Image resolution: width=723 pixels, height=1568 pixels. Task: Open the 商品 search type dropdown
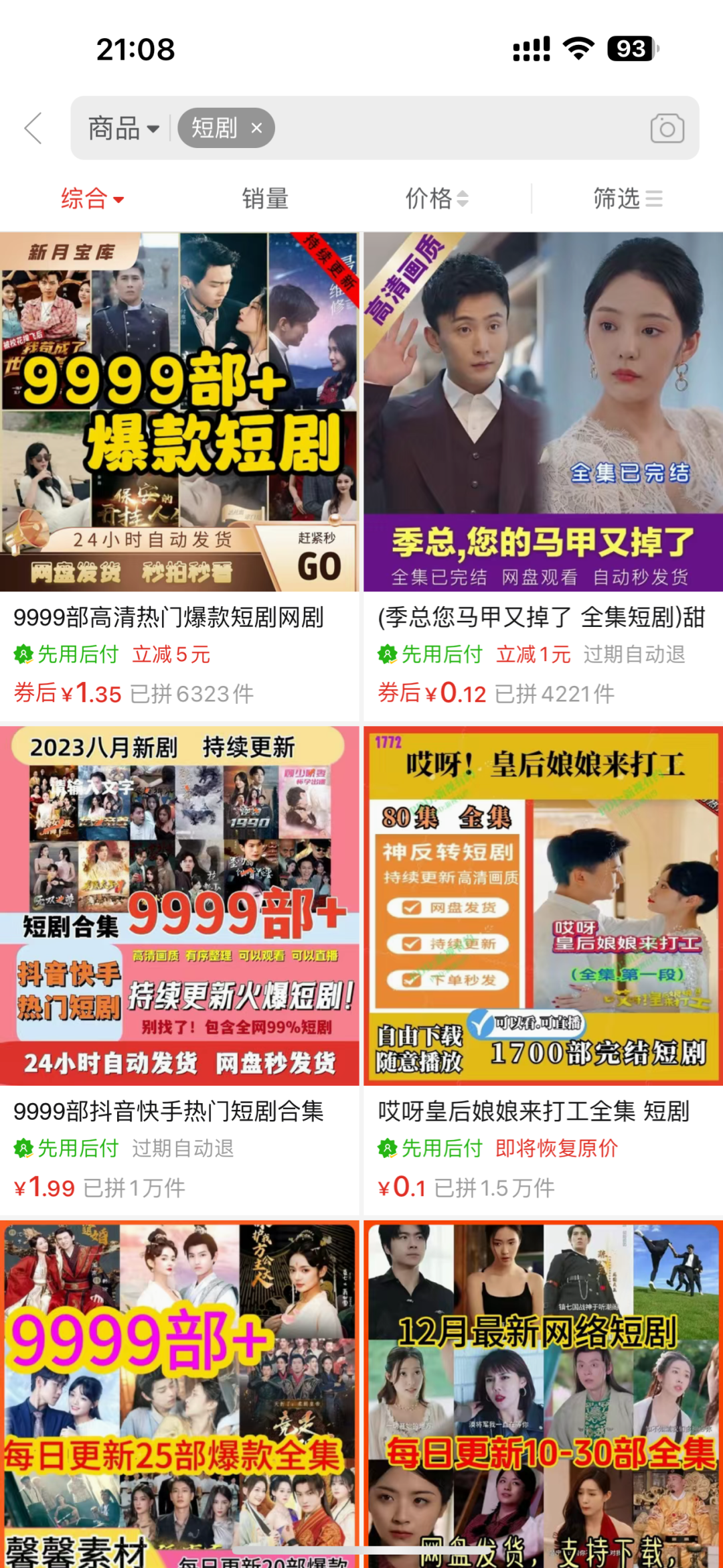coord(124,128)
